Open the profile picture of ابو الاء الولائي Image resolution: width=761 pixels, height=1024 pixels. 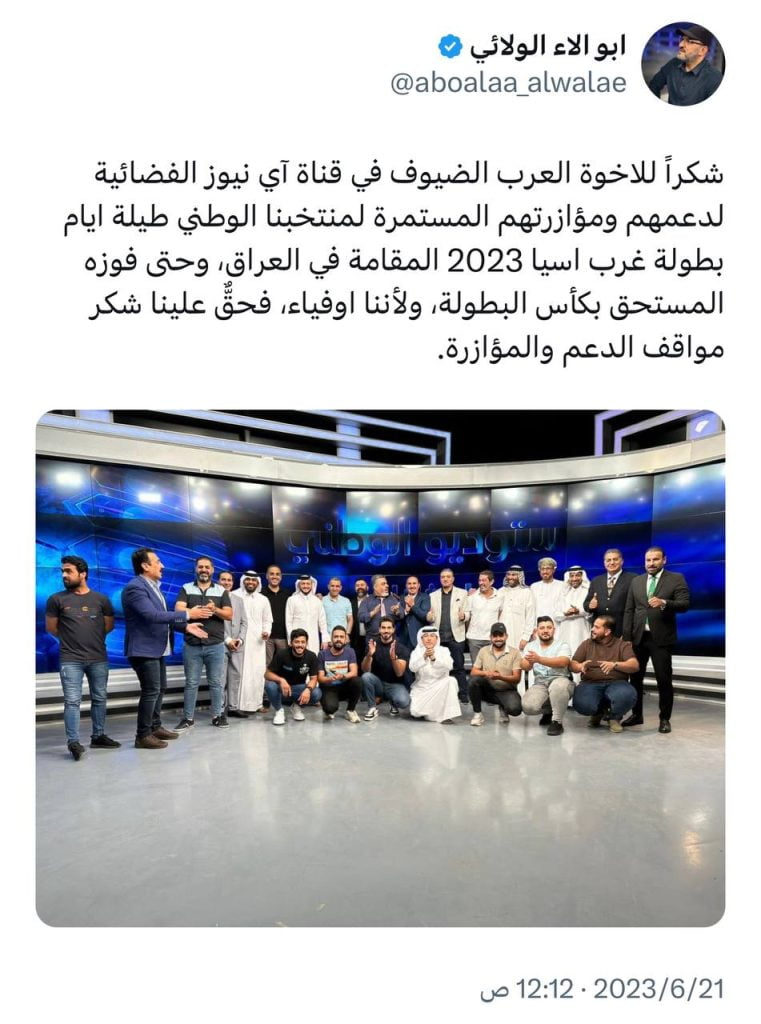point(682,64)
